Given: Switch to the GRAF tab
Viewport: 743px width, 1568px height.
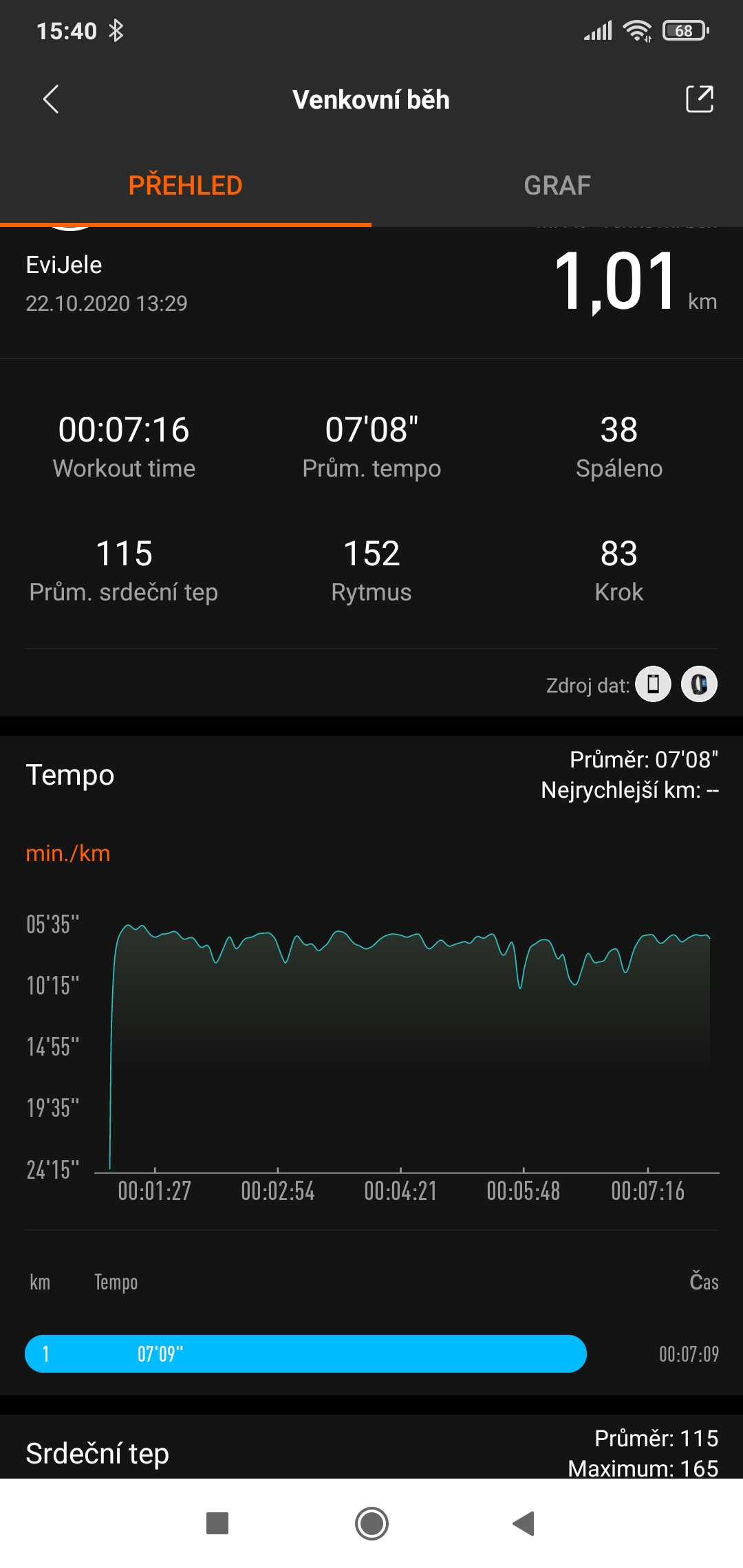Looking at the screenshot, I should coord(557,185).
